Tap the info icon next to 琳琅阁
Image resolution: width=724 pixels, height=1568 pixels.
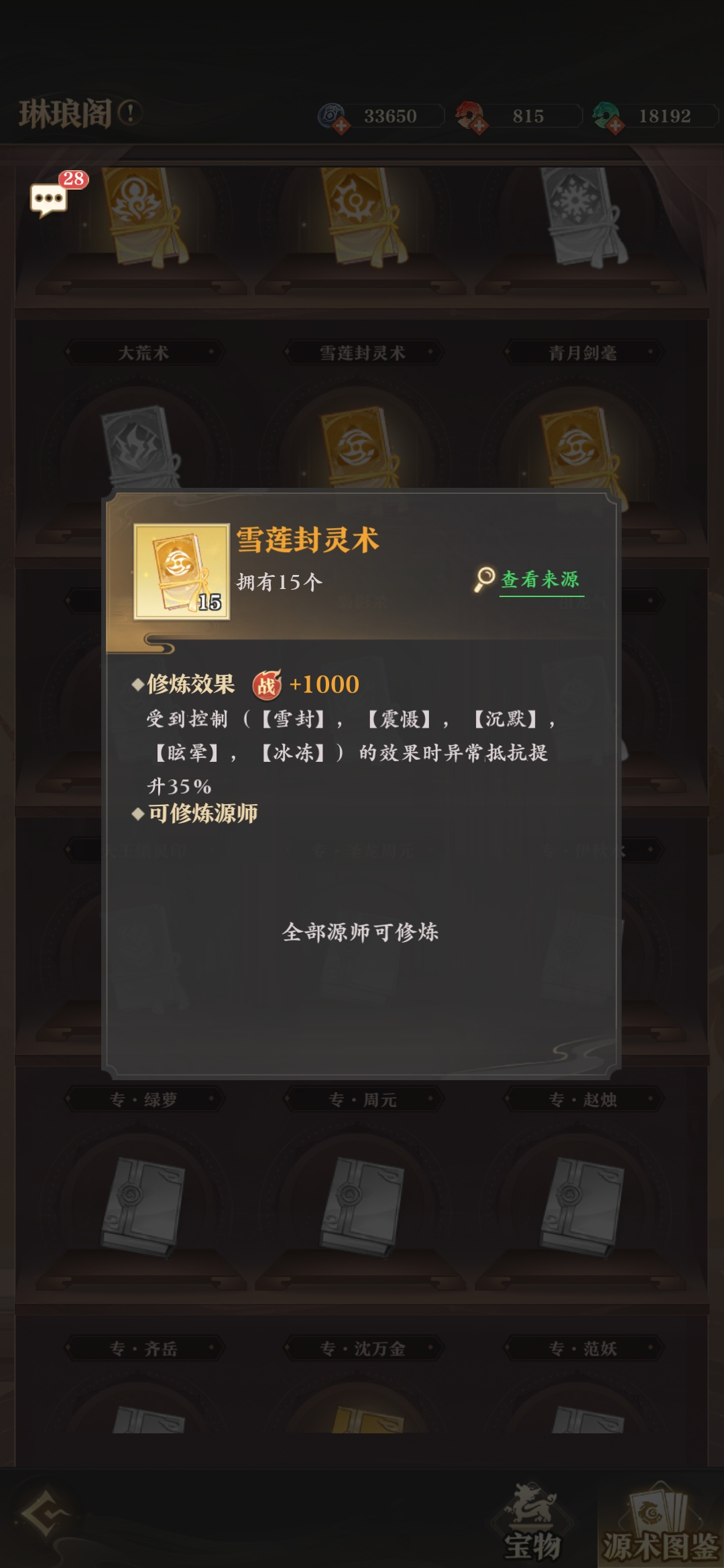click(x=129, y=113)
